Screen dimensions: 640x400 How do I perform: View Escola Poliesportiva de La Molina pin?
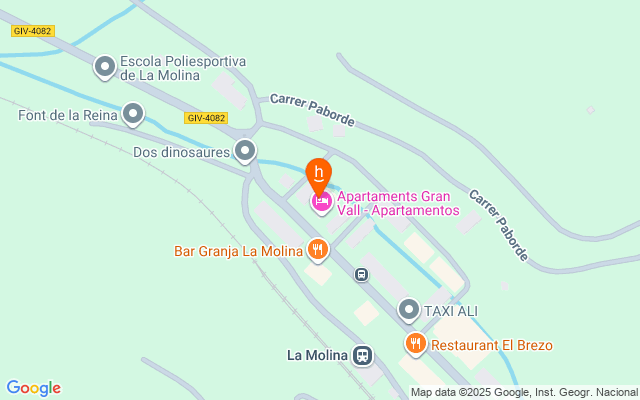(x=105, y=67)
